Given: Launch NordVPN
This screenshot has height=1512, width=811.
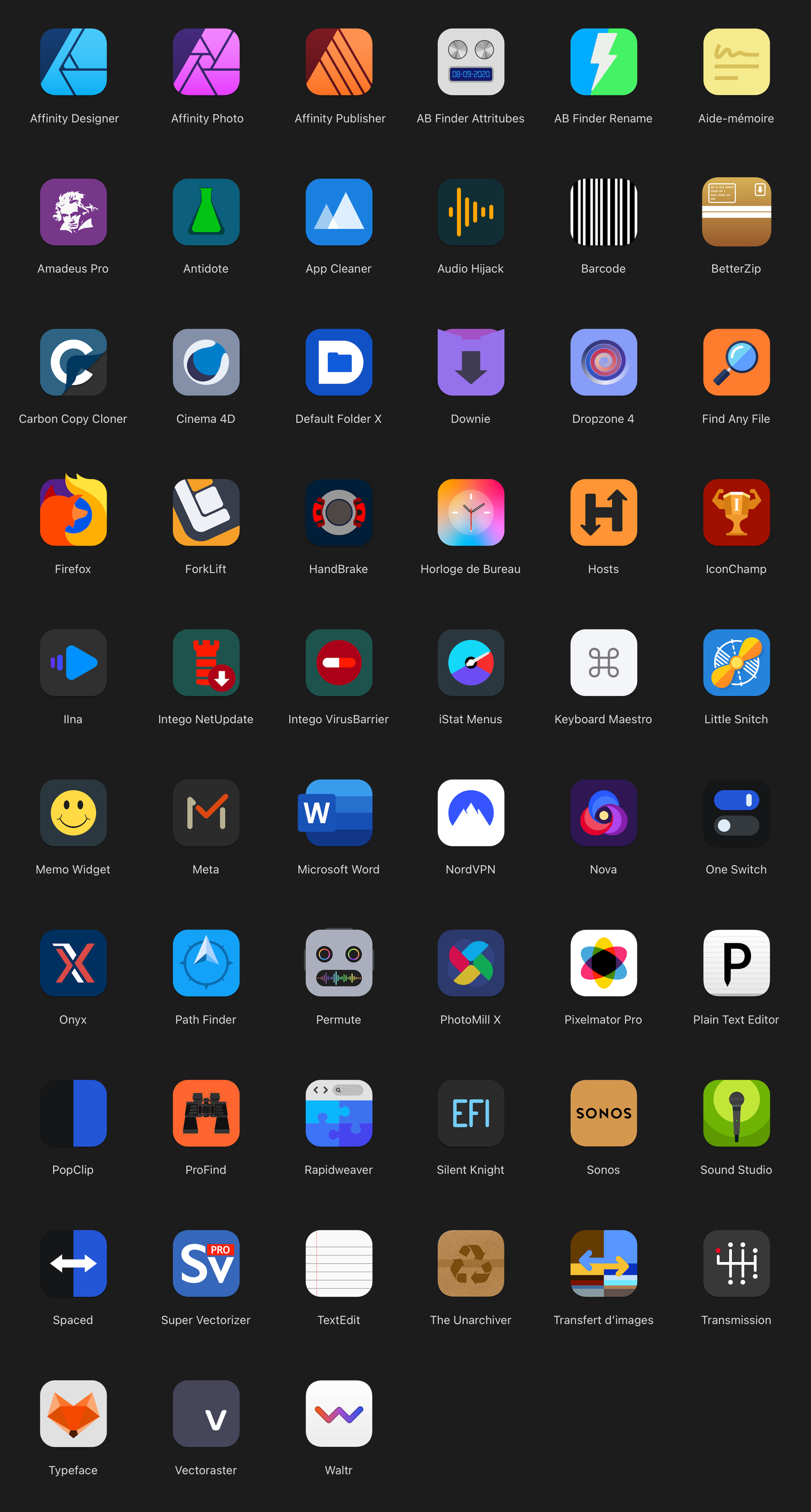Looking at the screenshot, I should pos(471,813).
